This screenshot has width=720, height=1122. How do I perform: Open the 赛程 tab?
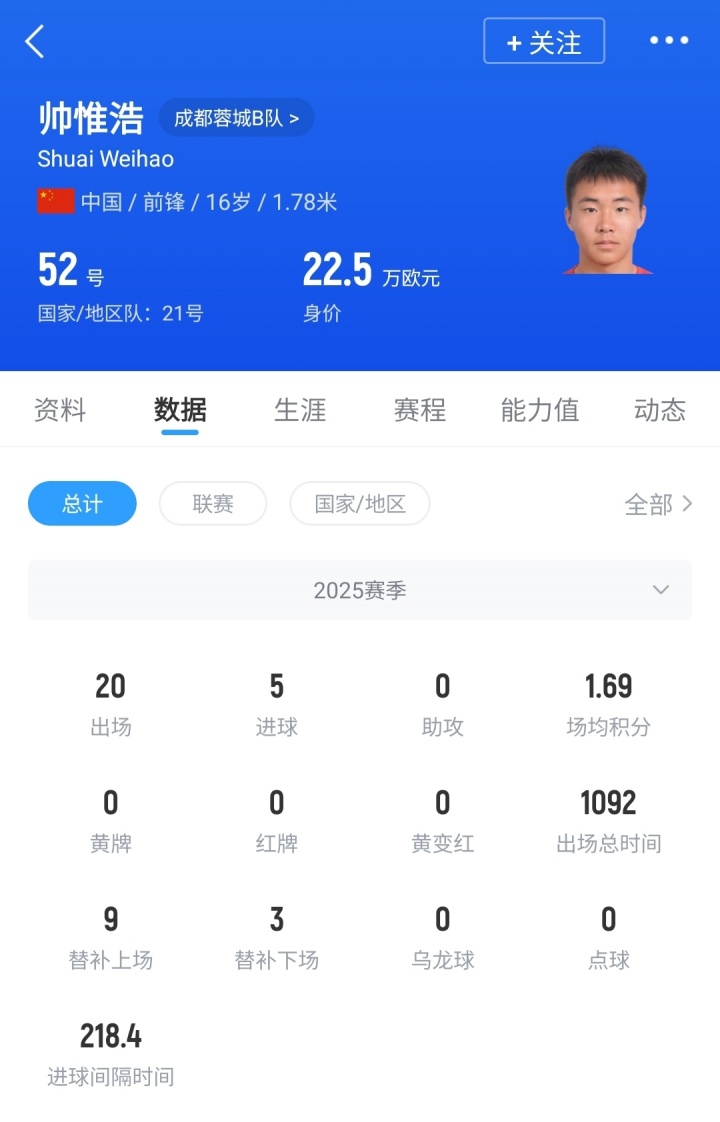420,410
